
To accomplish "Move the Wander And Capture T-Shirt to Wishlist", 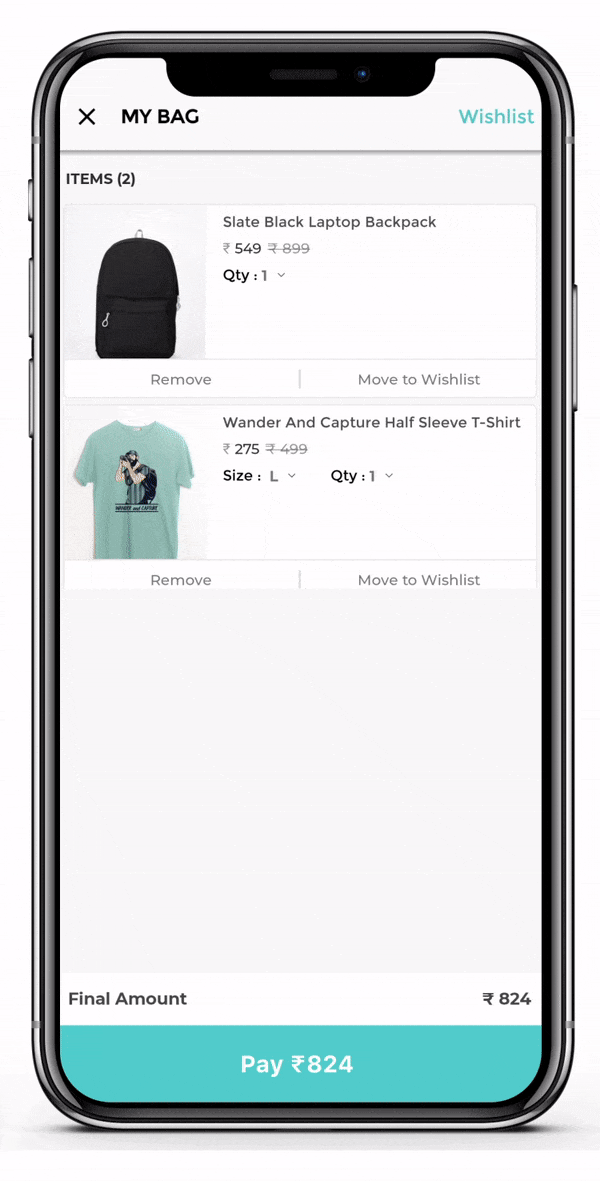I will [418, 579].
